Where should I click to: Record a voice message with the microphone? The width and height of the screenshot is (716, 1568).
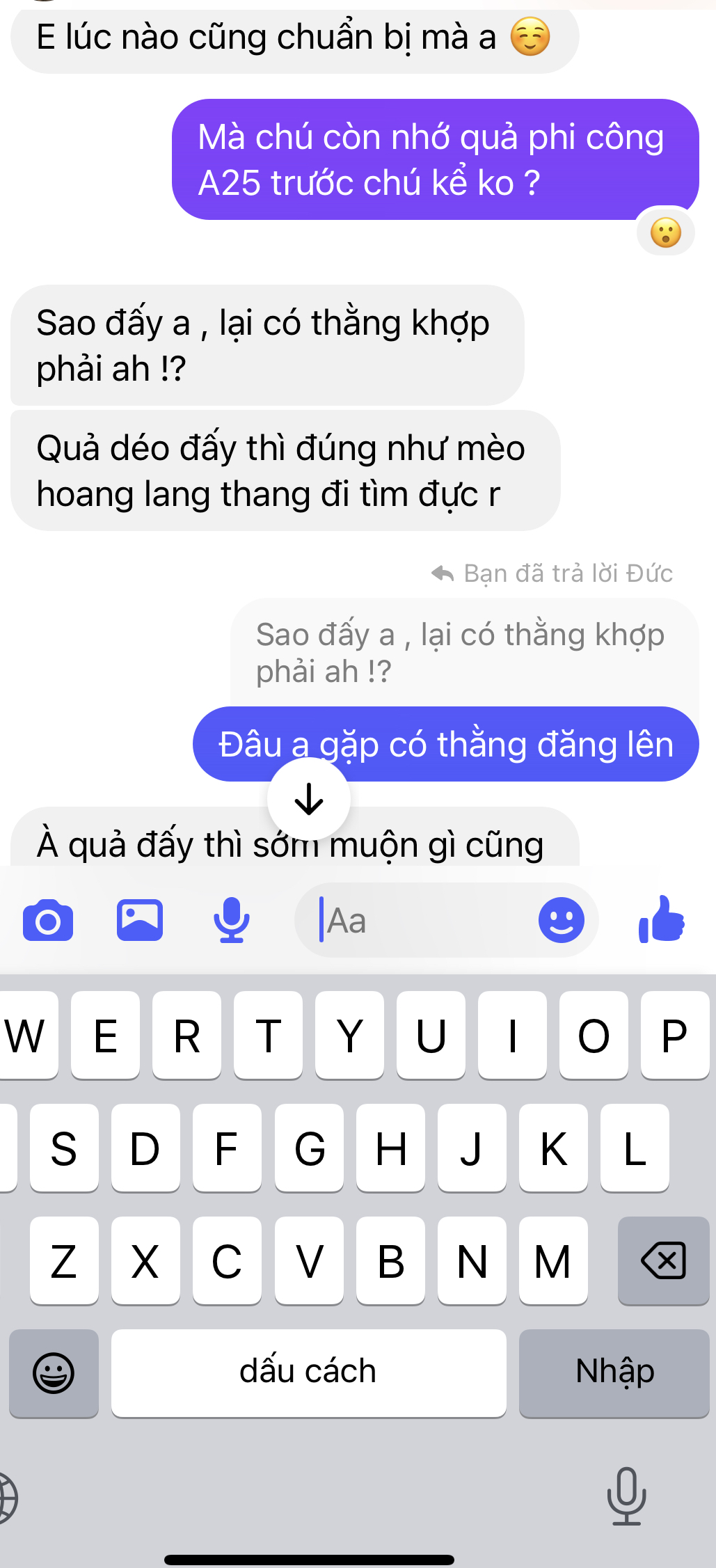231,920
